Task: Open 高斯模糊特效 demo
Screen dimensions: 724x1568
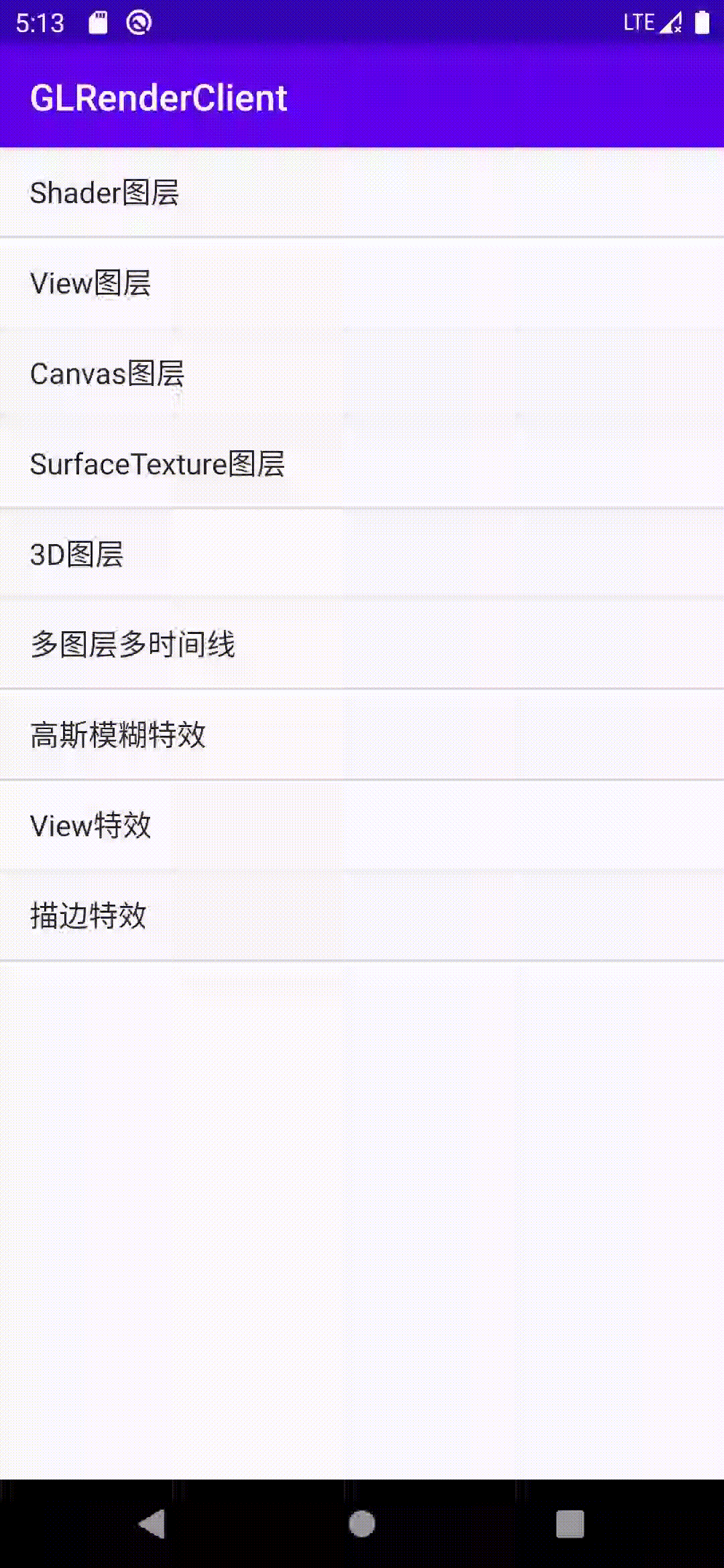Action: coord(362,735)
